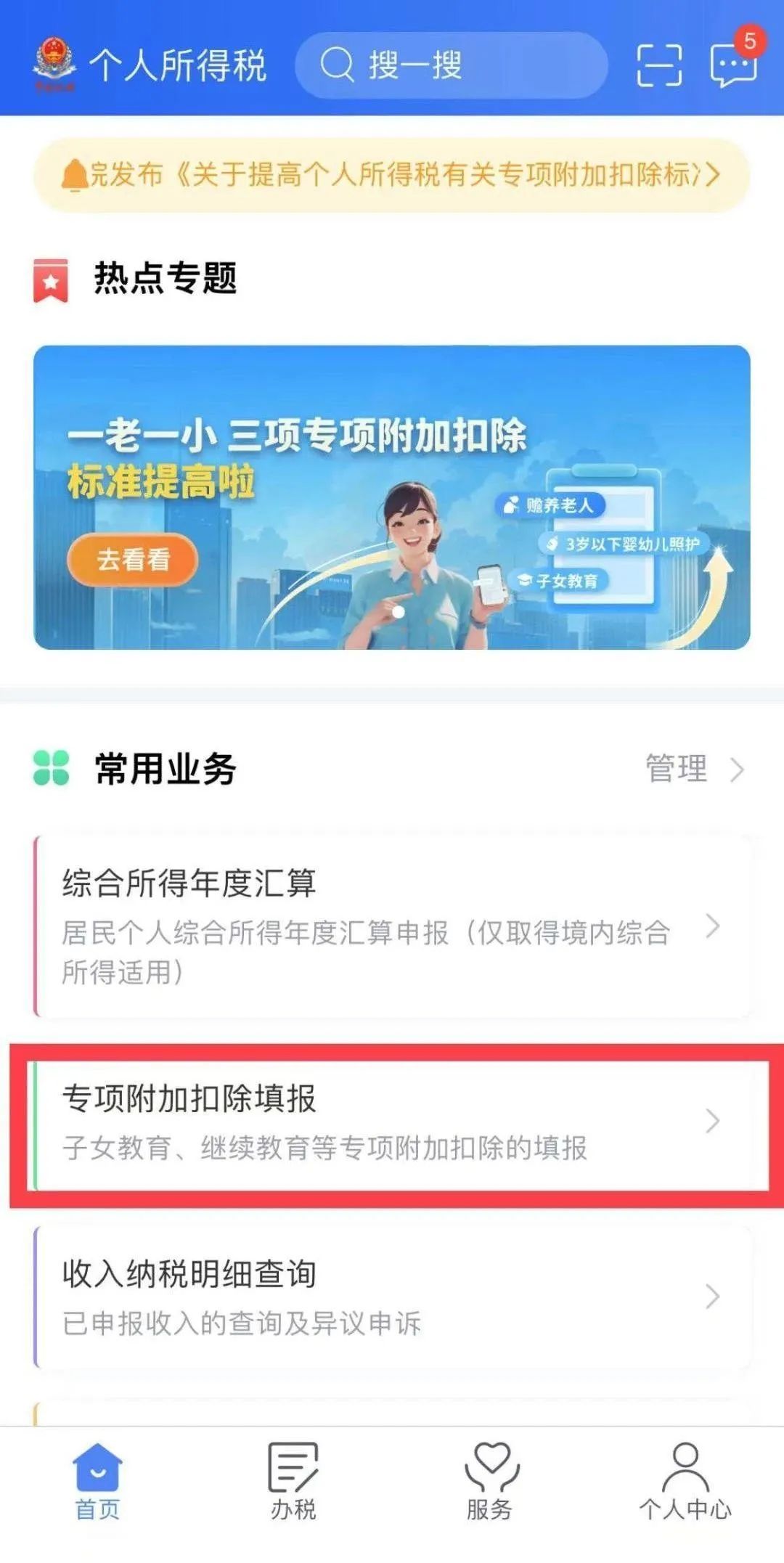Open 收入纳税明细查询

click(392, 1297)
